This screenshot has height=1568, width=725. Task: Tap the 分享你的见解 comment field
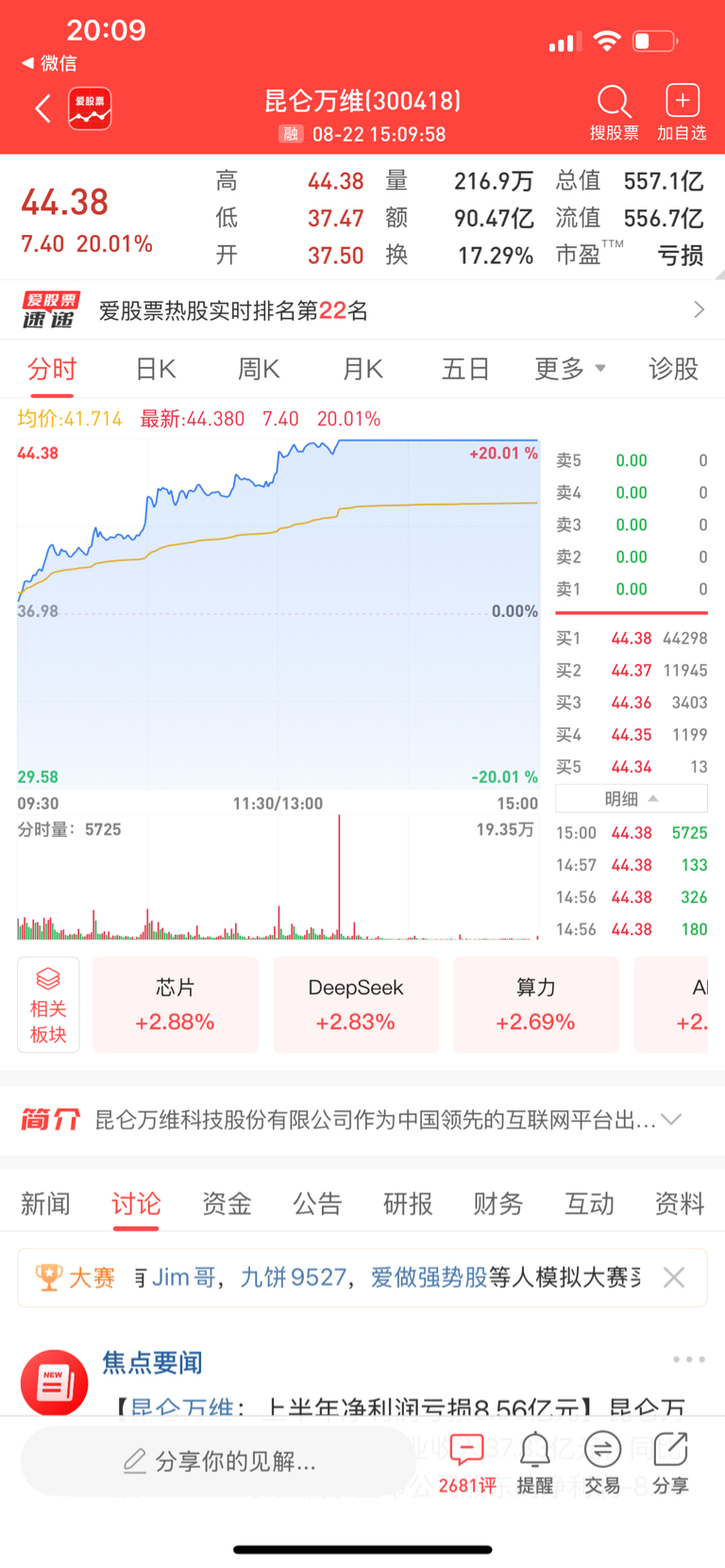coord(218,1461)
